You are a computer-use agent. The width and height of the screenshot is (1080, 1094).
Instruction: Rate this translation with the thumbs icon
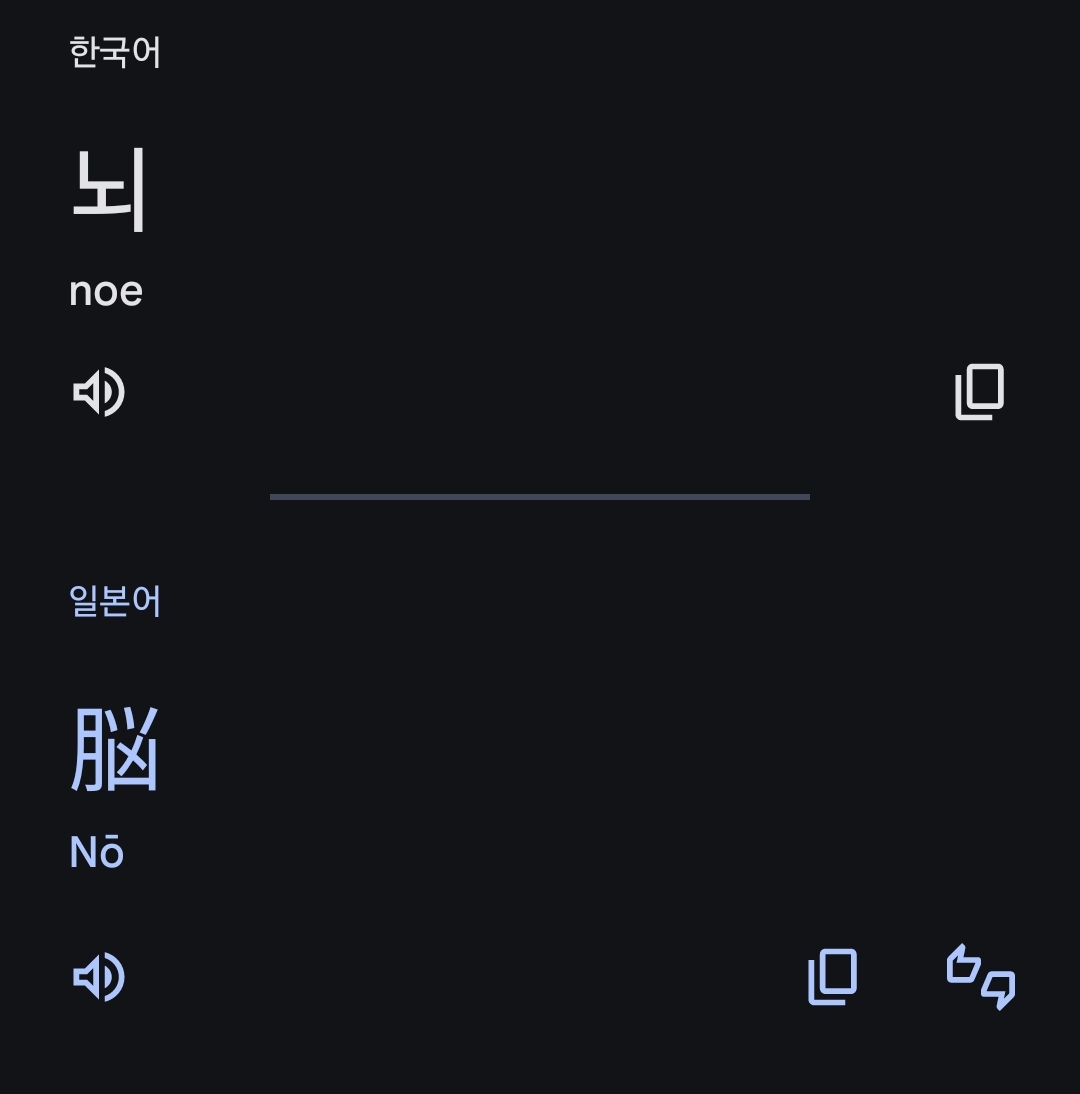[x=980, y=976]
